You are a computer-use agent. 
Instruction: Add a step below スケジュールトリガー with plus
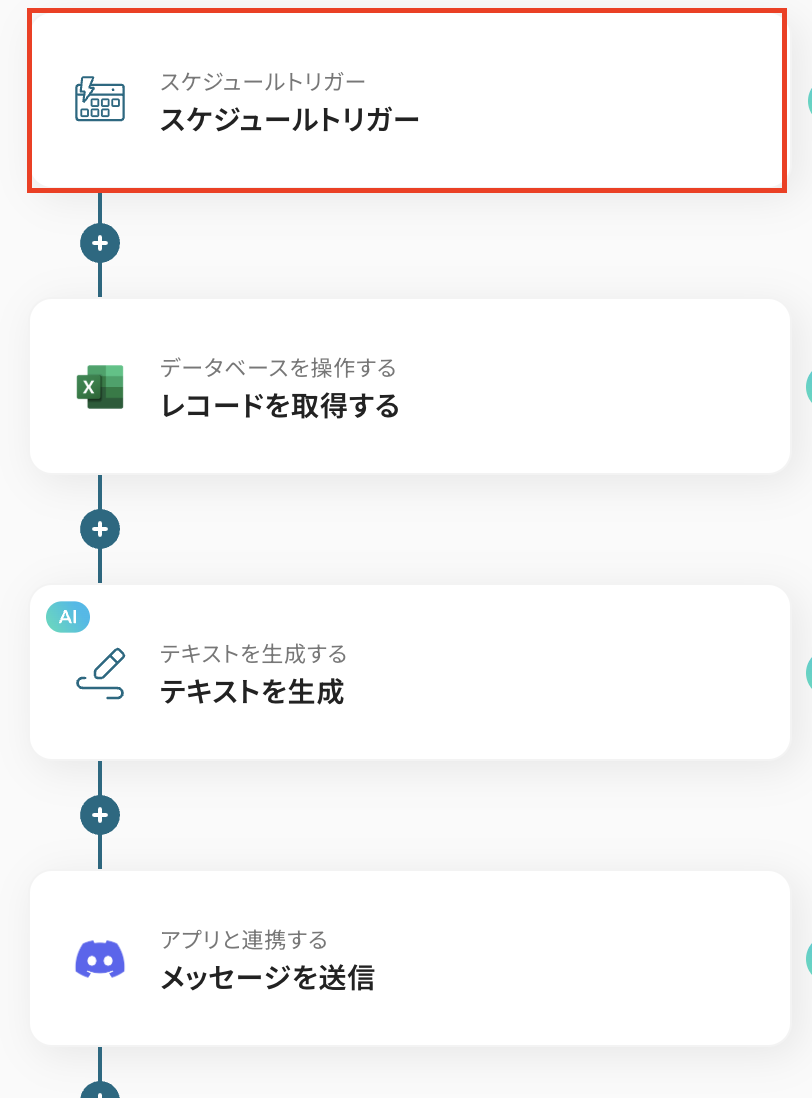coord(100,242)
